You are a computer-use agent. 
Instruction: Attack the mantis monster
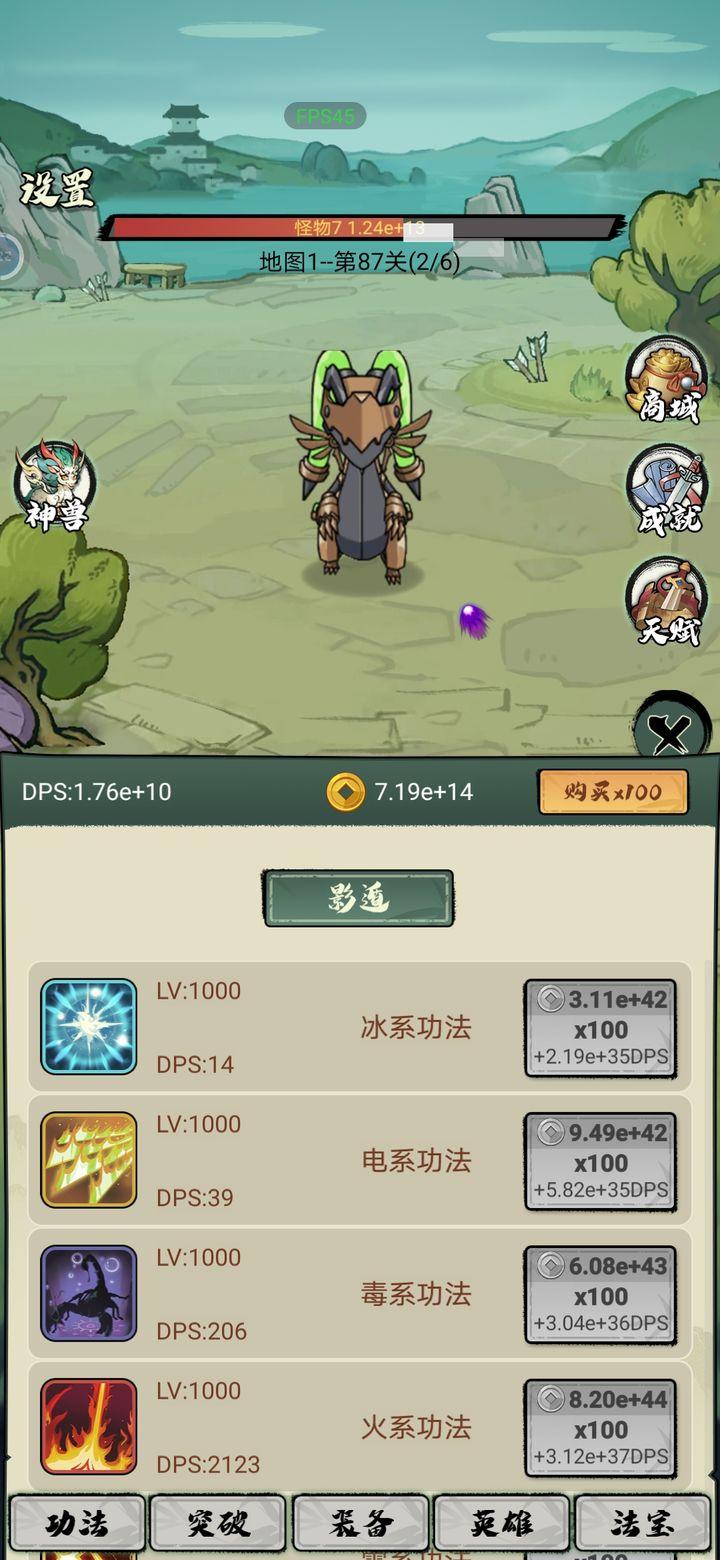[x=360, y=470]
